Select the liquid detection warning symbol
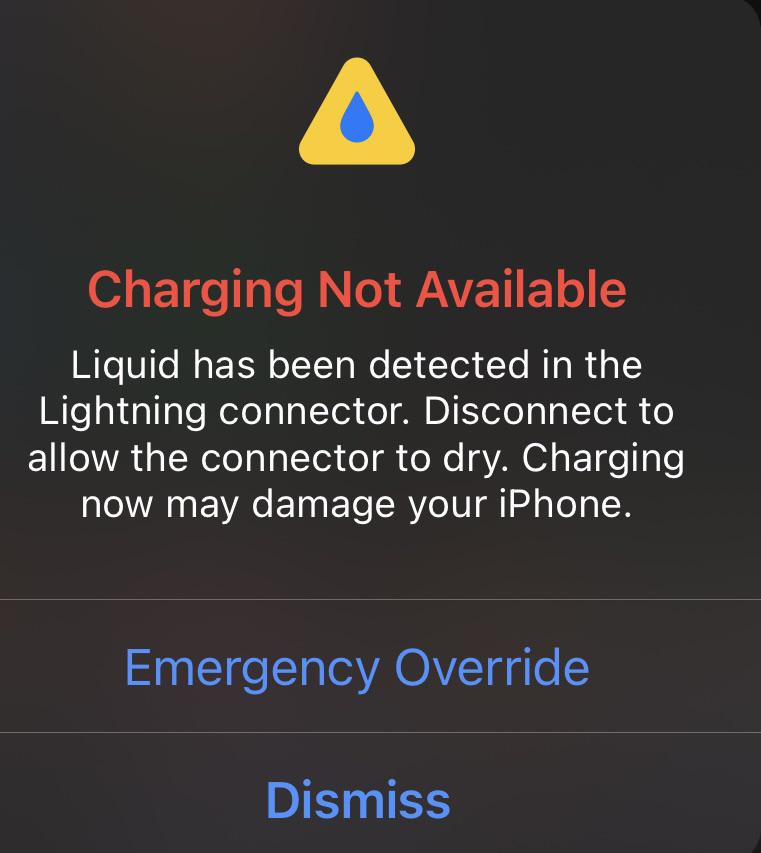The height and width of the screenshot is (853, 761). pos(357,117)
